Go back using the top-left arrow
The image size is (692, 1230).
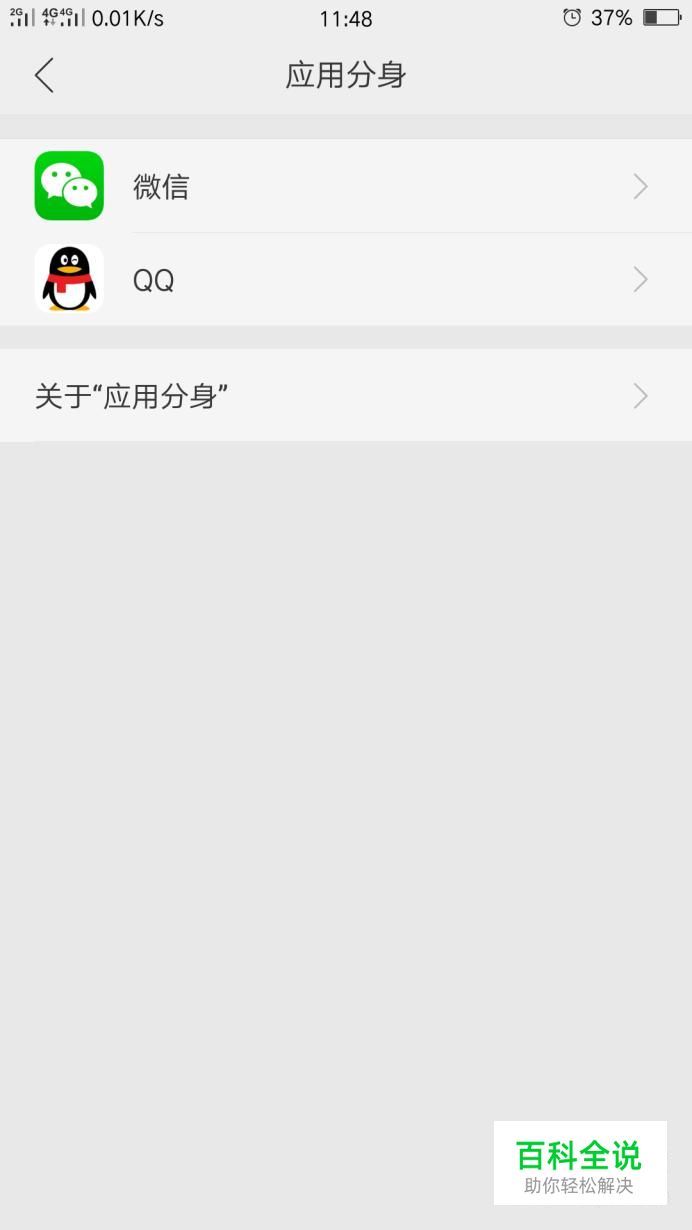click(x=44, y=75)
